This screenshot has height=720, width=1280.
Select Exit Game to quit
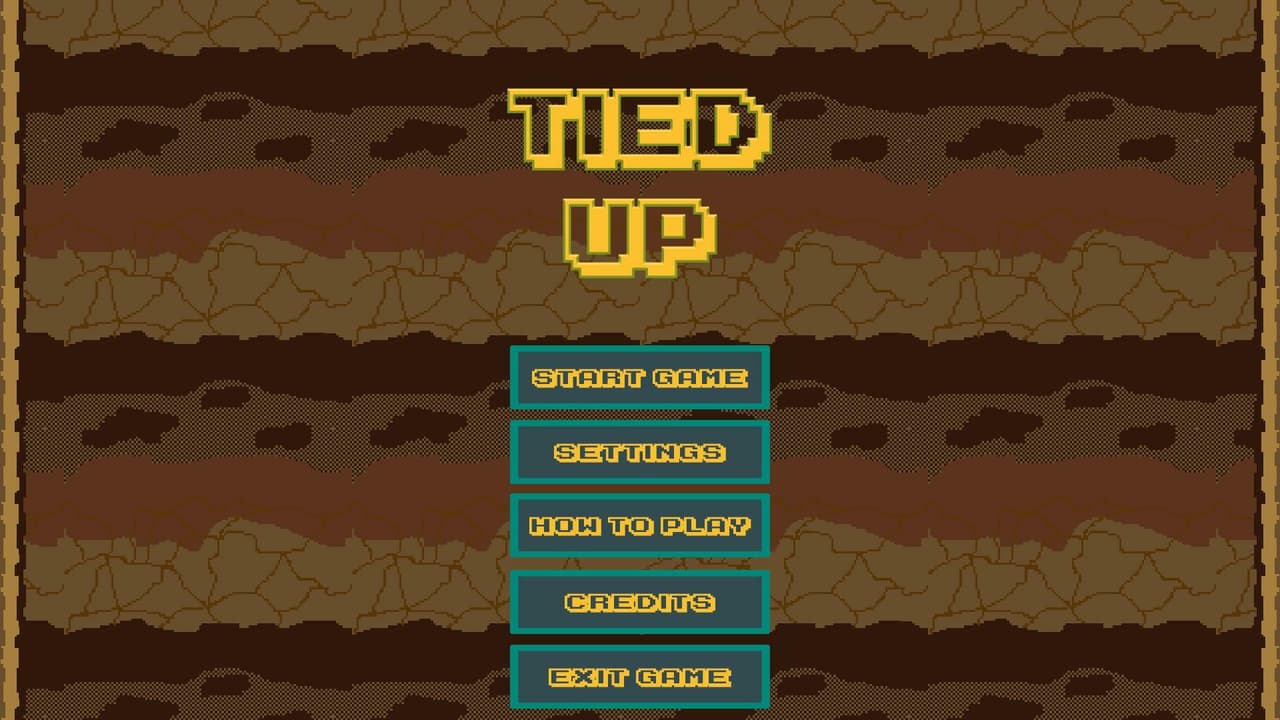(640, 677)
